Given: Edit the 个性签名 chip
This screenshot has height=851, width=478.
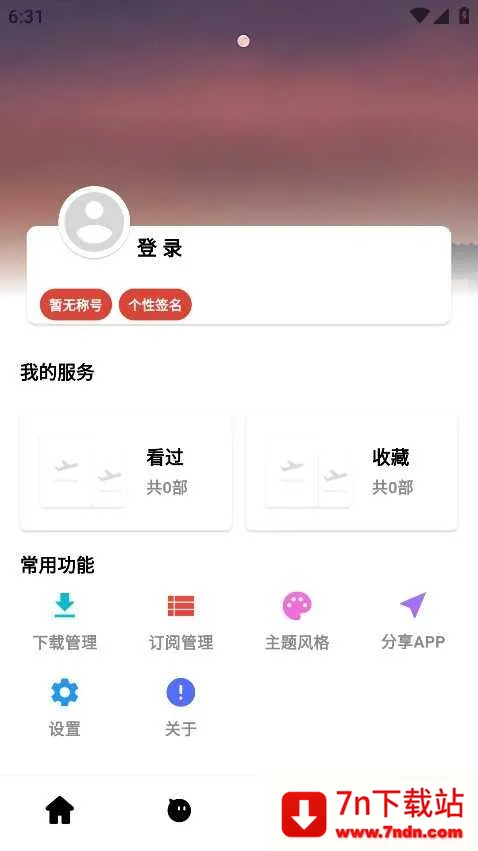Looking at the screenshot, I should 155,304.
